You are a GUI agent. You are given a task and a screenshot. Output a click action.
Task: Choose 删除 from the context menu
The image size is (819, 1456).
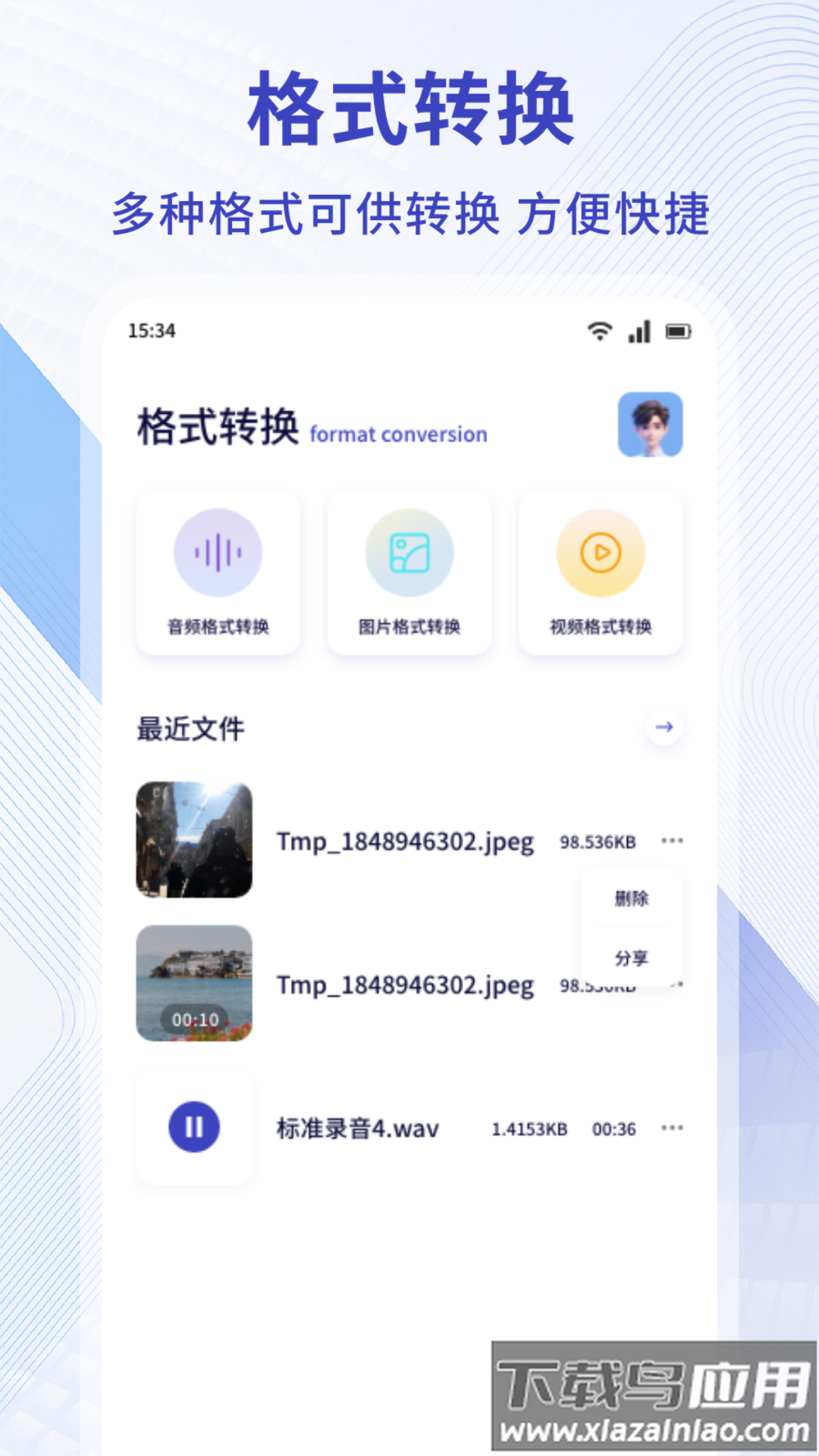point(634,899)
